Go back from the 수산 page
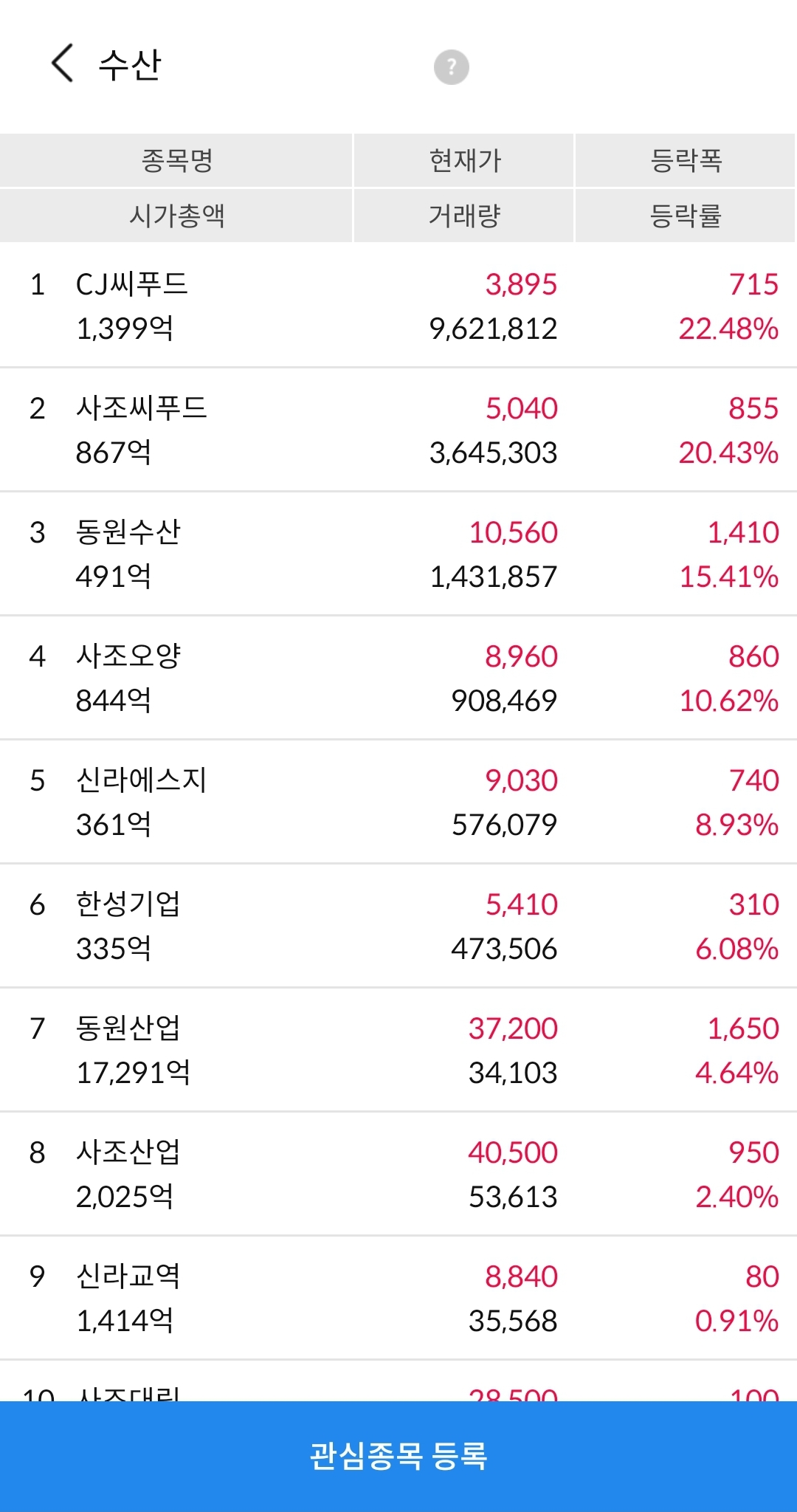 coord(63,63)
